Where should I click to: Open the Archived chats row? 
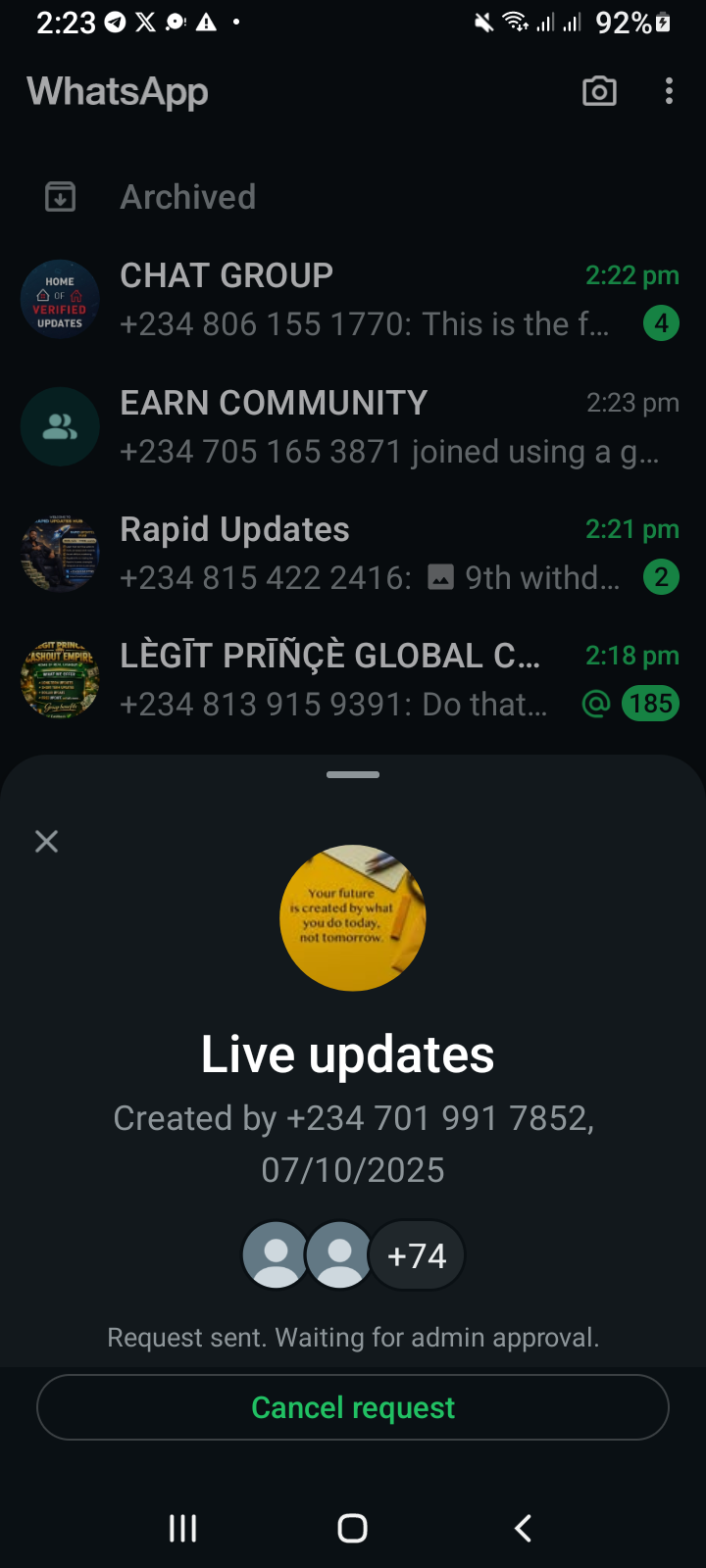(x=187, y=197)
